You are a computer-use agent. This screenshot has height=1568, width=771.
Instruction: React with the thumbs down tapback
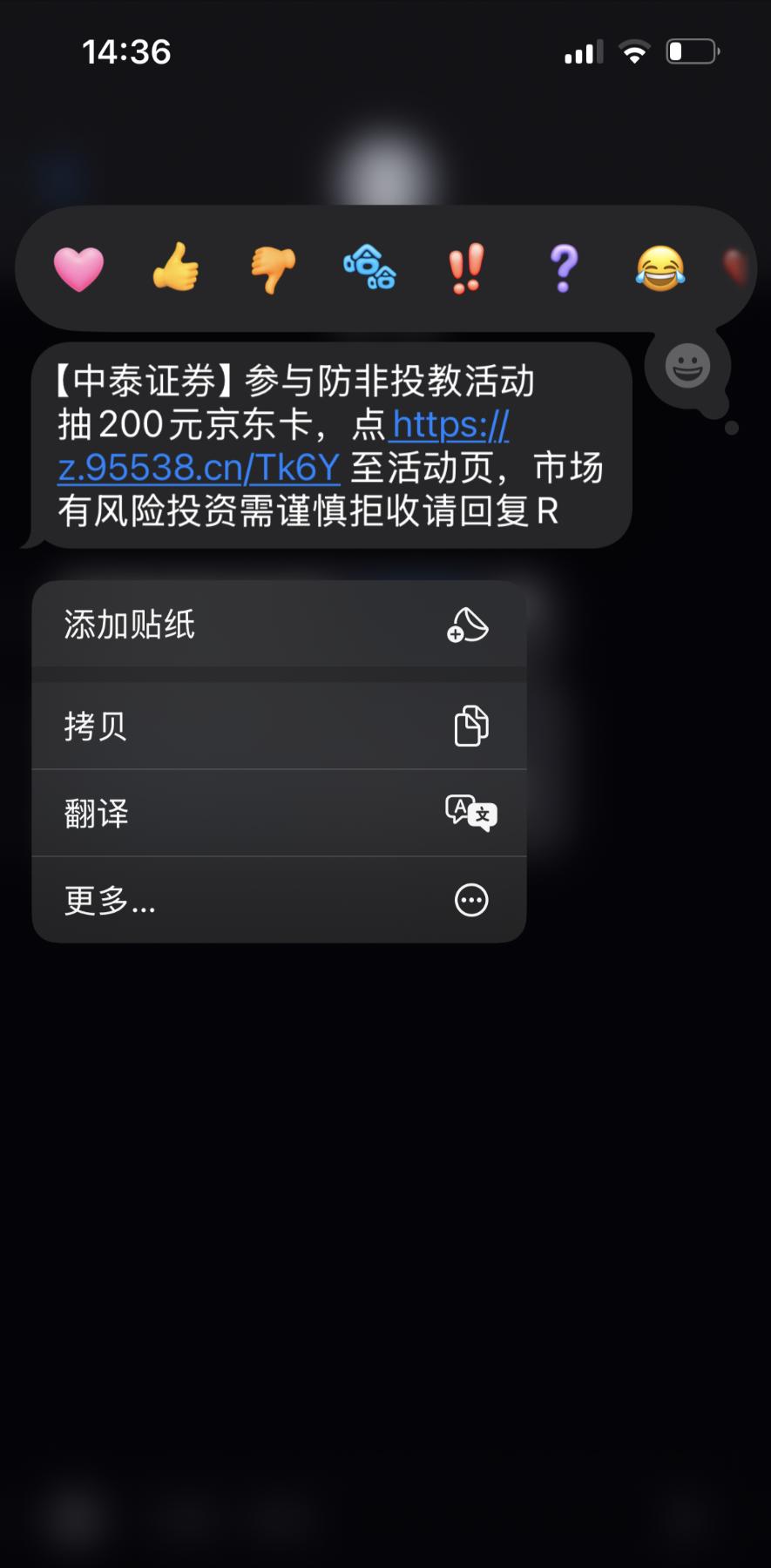(273, 269)
